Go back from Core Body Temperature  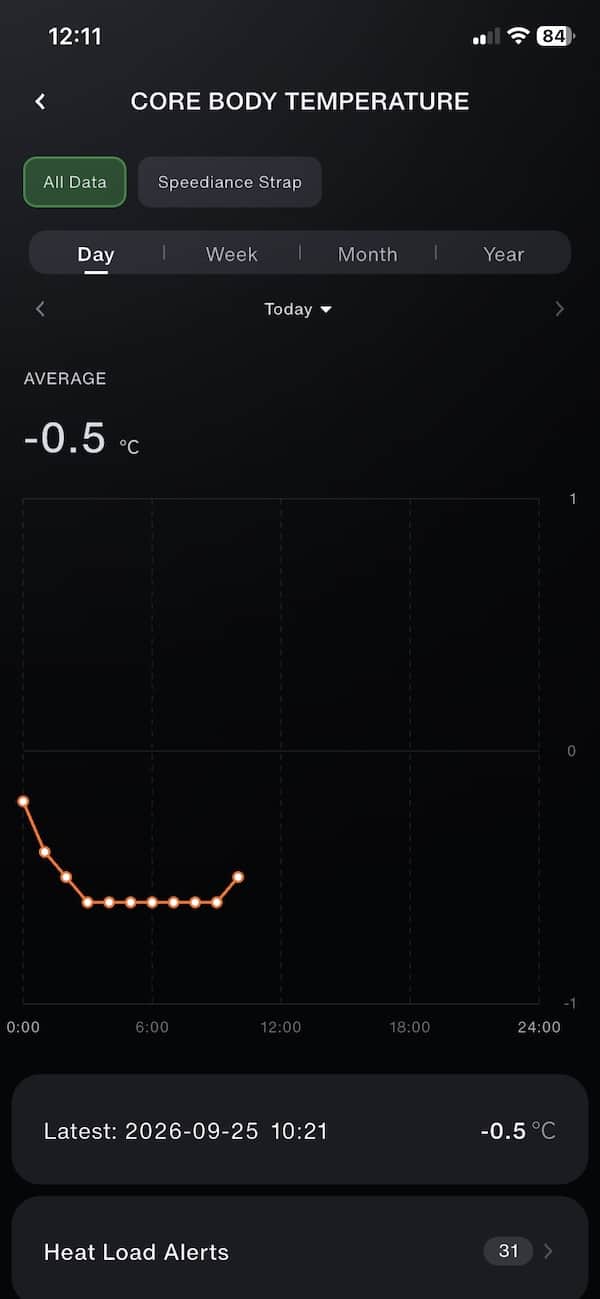[40, 101]
